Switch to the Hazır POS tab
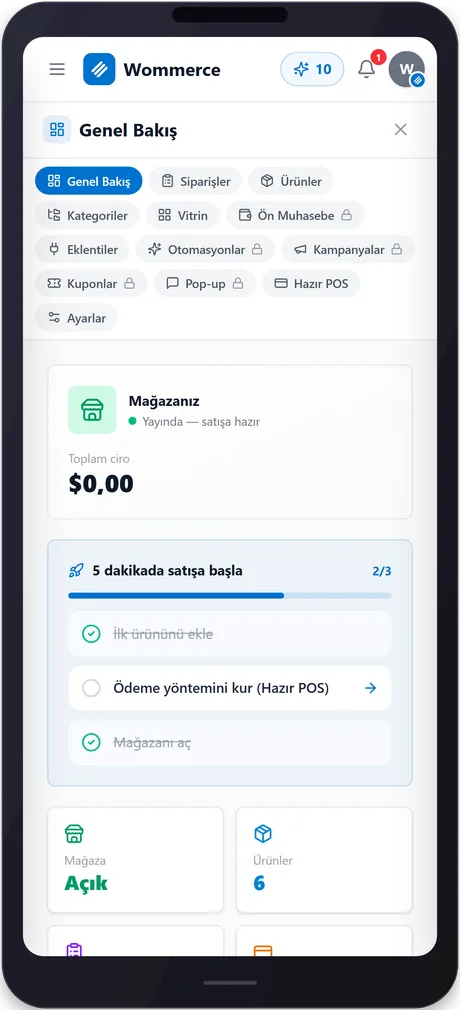 pos(311,283)
